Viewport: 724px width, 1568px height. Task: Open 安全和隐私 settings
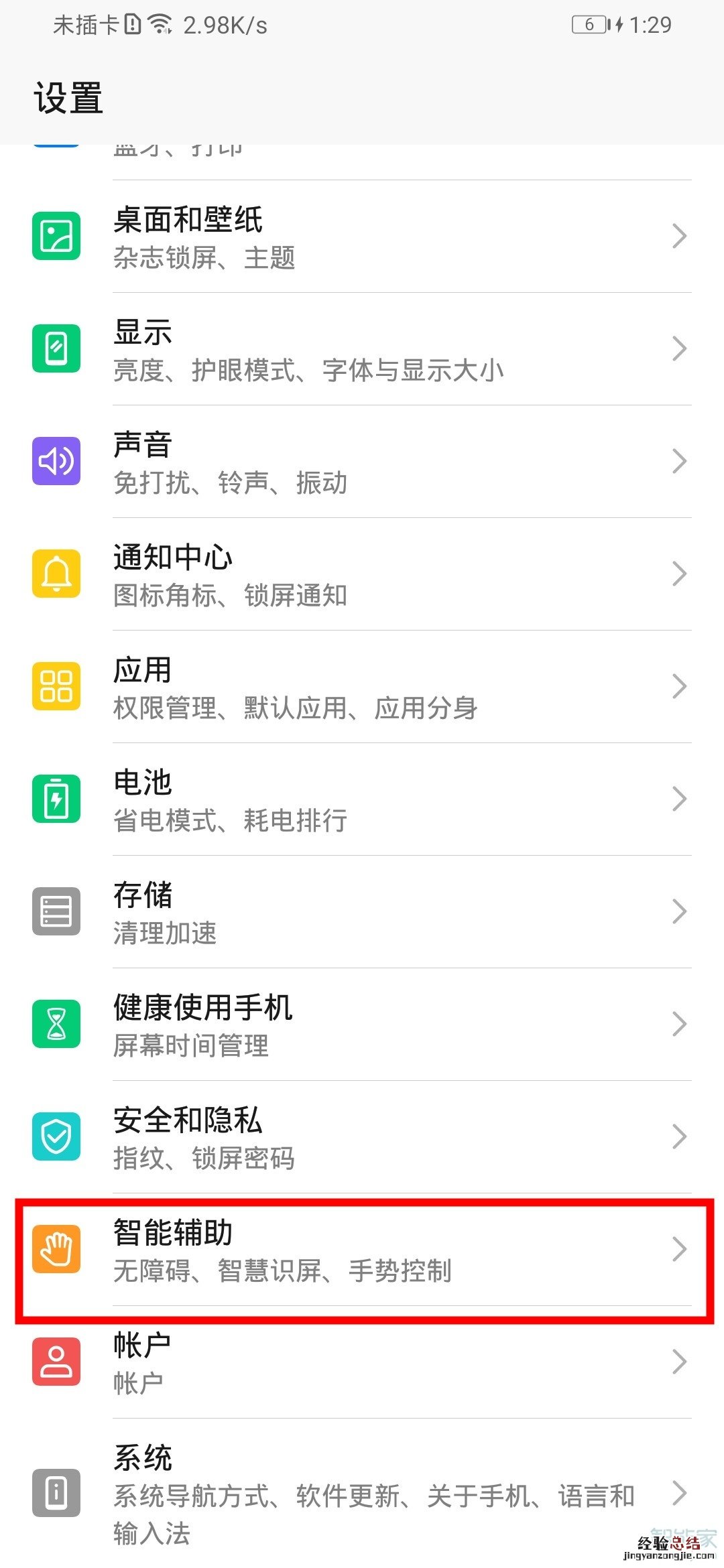pos(362,1137)
